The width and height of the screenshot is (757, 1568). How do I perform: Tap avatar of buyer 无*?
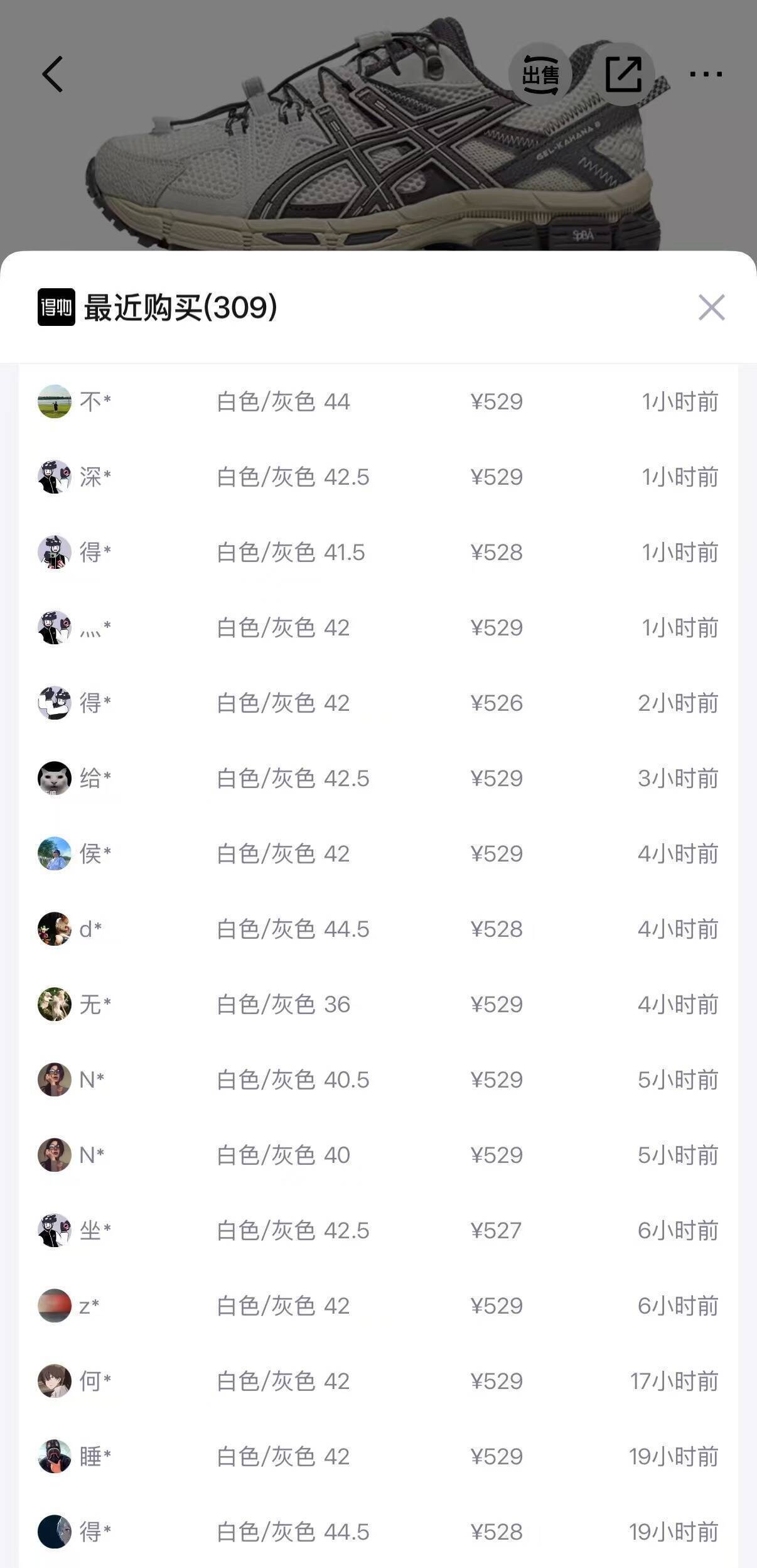(x=55, y=1005)
